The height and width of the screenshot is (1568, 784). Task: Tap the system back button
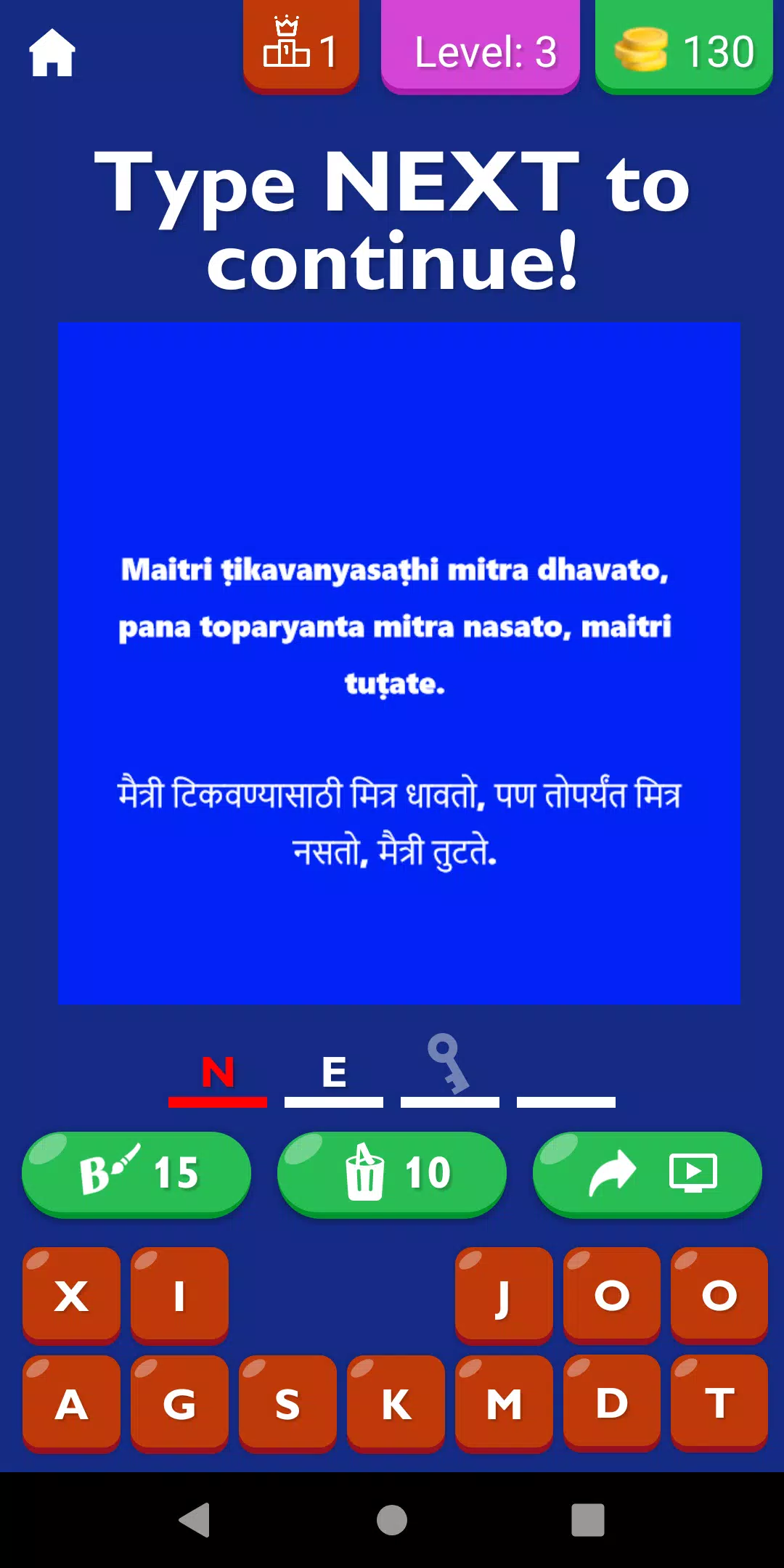[195, 1519]
